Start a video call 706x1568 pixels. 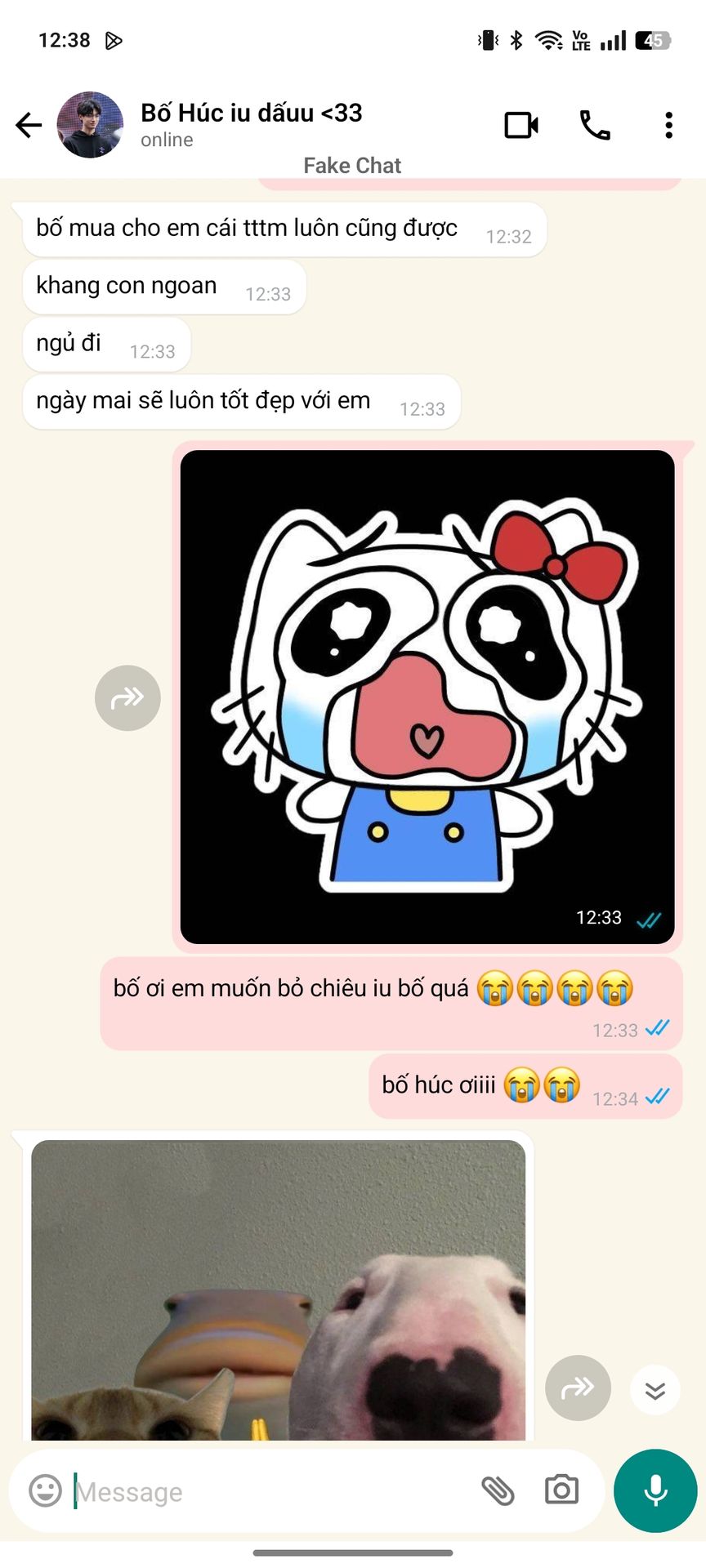(x=521, y=125)
